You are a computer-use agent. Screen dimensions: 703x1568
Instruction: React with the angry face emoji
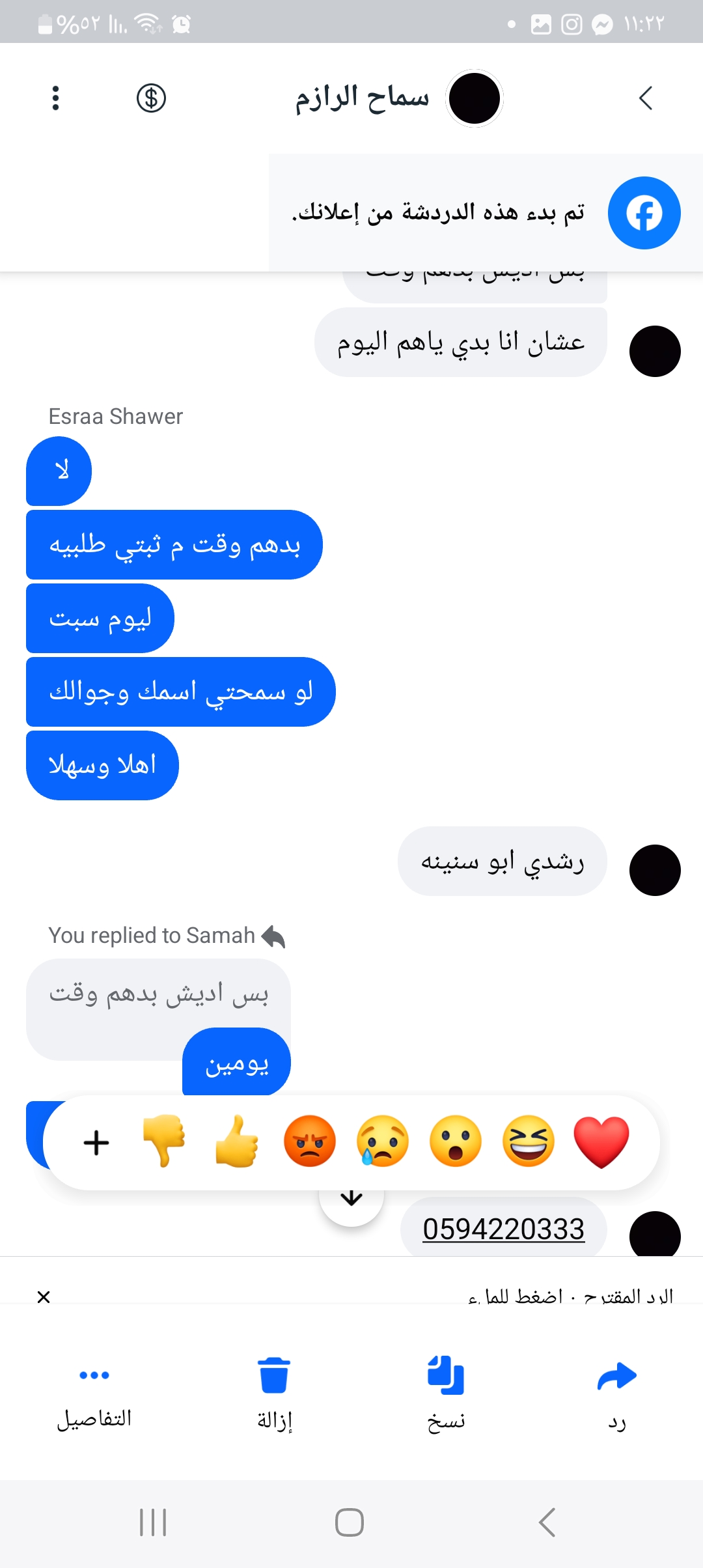(310, 1142)
